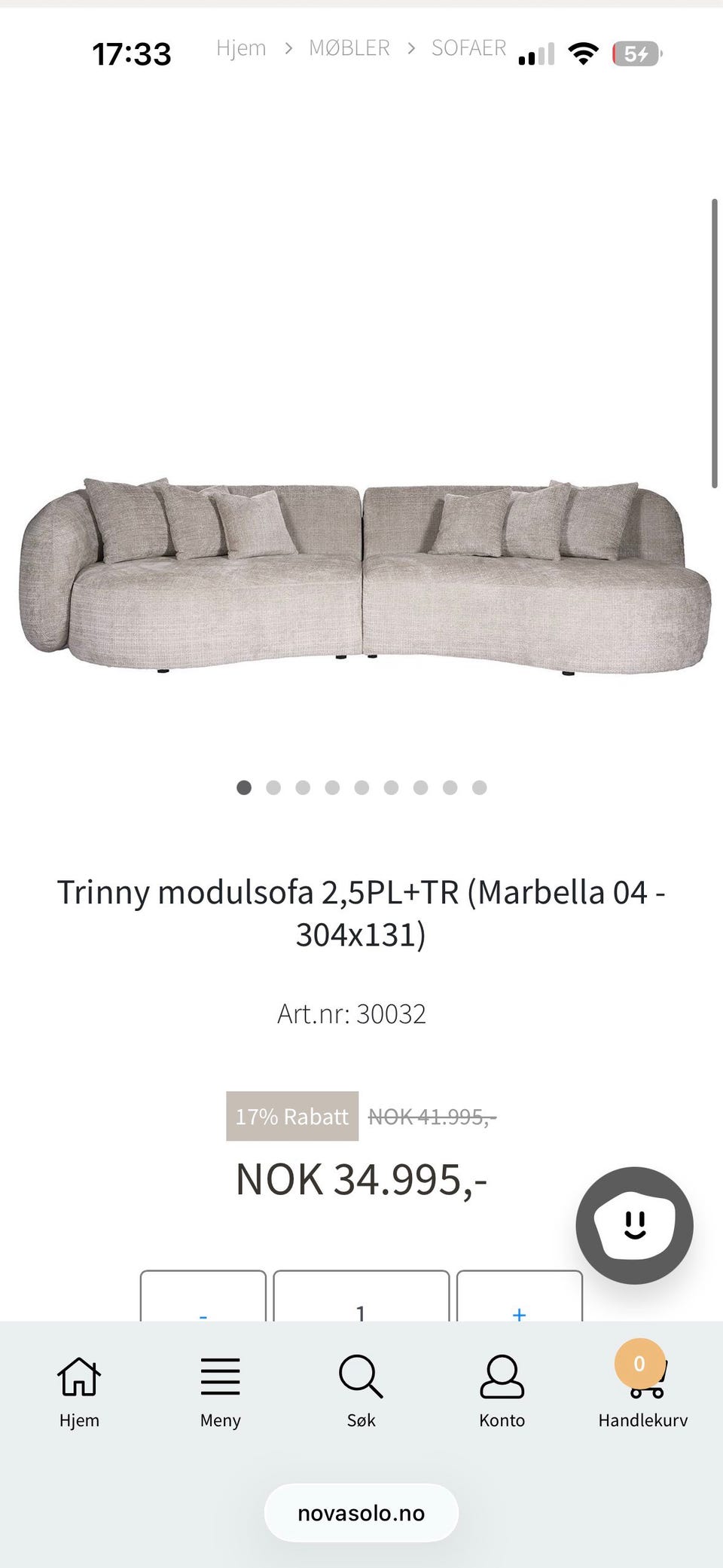Open the Meny tab

point(220,1392)
